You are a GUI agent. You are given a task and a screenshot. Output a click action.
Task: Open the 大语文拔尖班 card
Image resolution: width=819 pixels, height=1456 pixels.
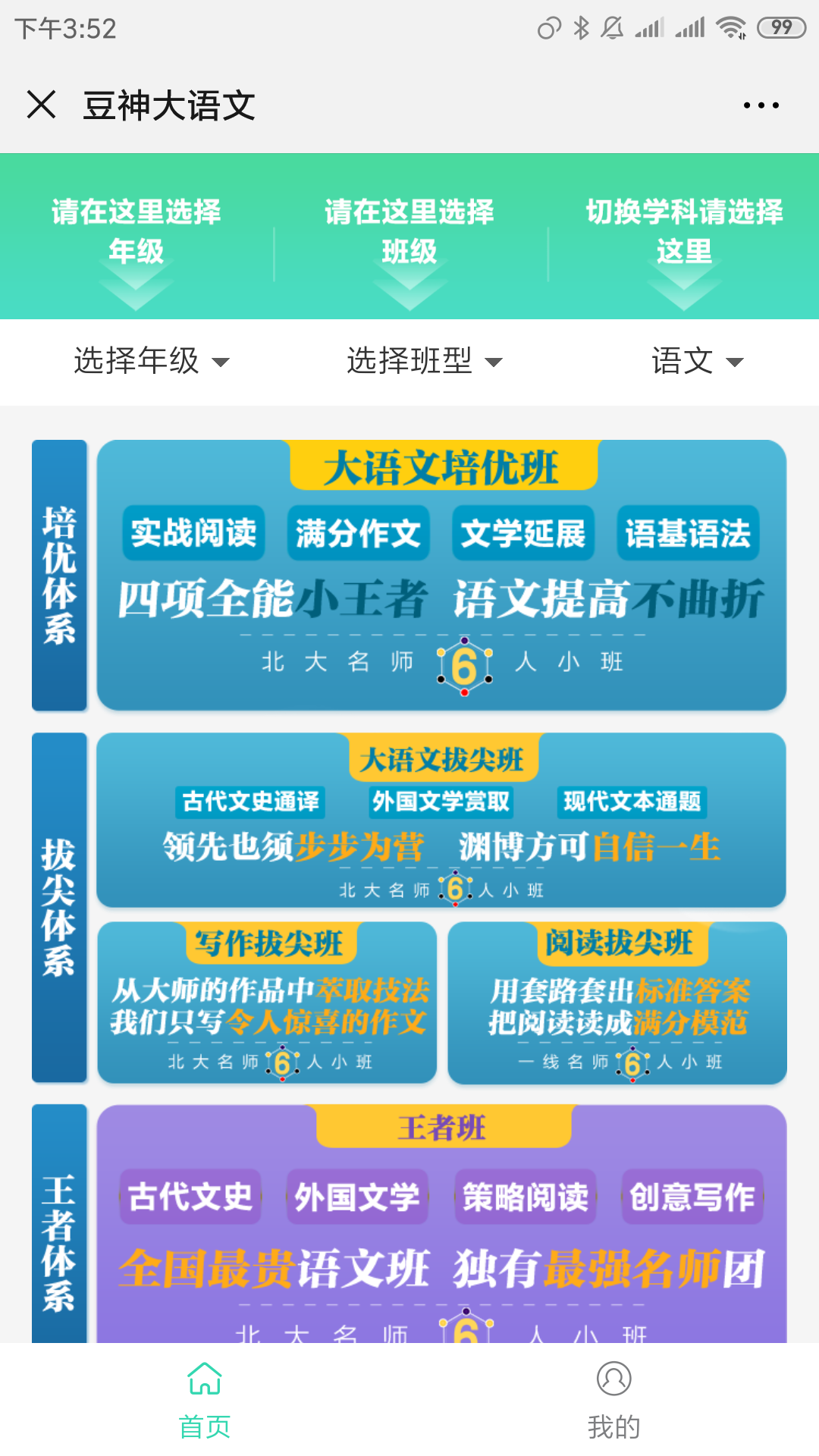[441, 821]
